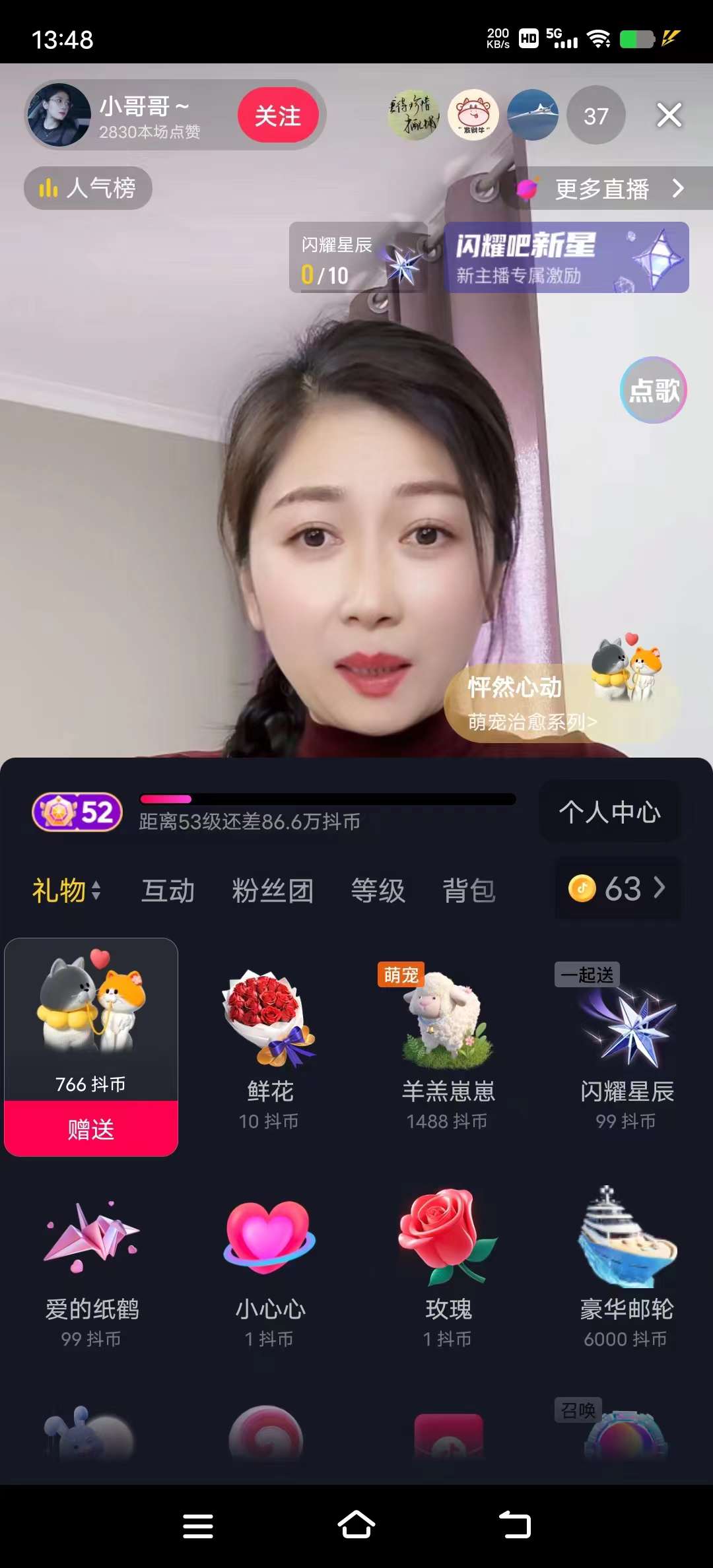Switch to the 等级 tab
Screen dimensions: 713x1568
pyautogui.click(x=378, y=890)
